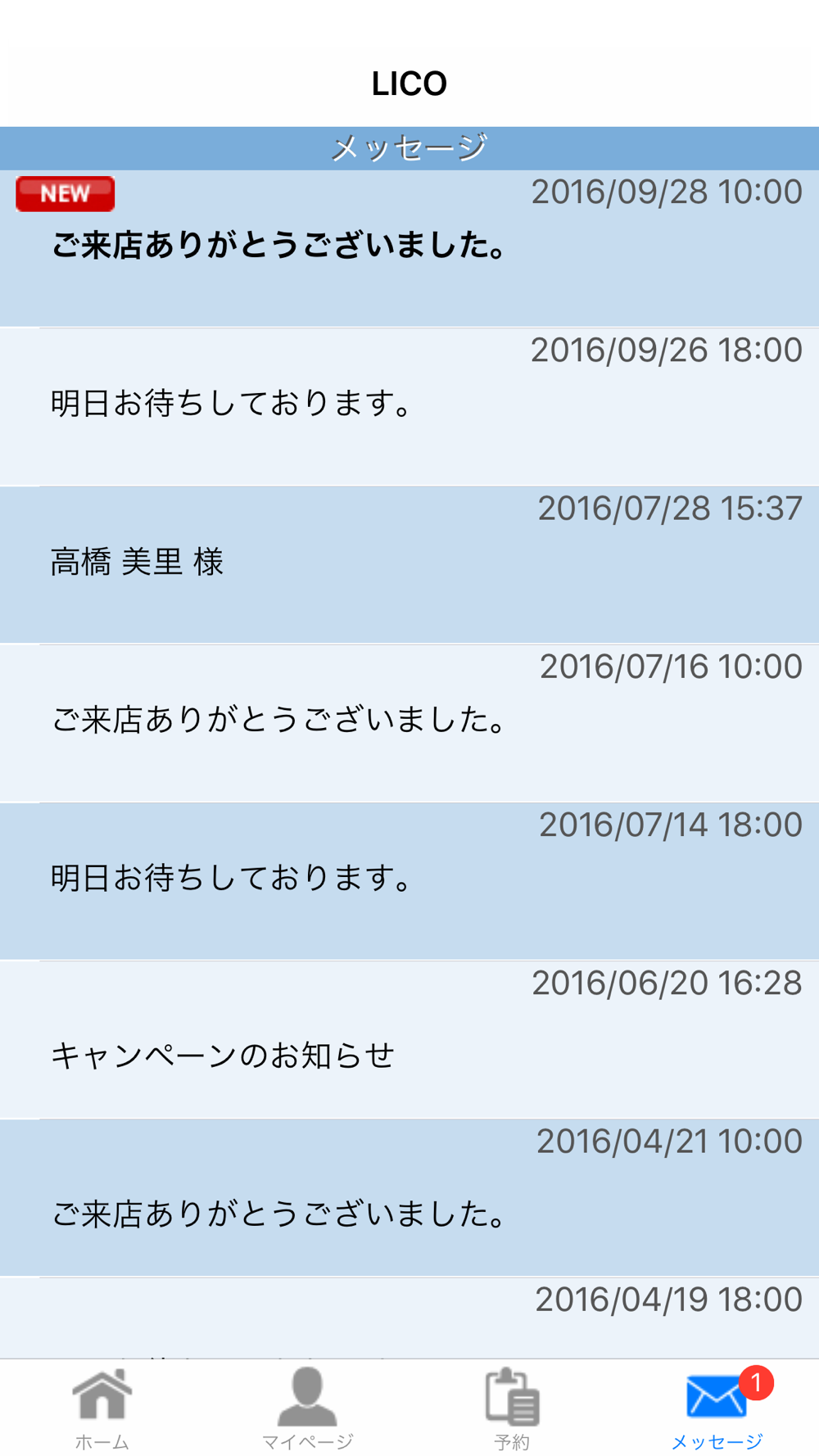Open the message dated 2016/07/16 10:00
Screen dimensions: 819x1456
[x=409, y=722]
